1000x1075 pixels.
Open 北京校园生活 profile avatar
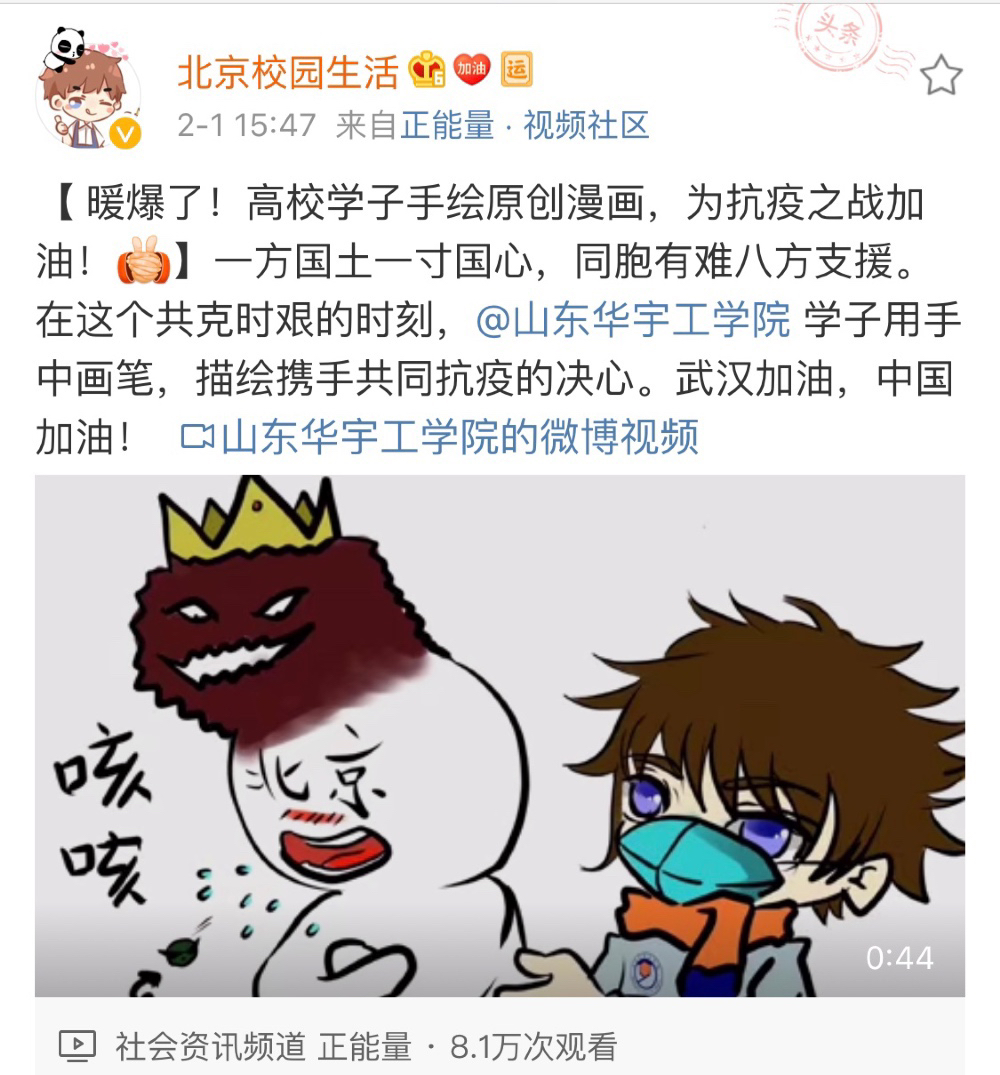click(x=88, y=95)
